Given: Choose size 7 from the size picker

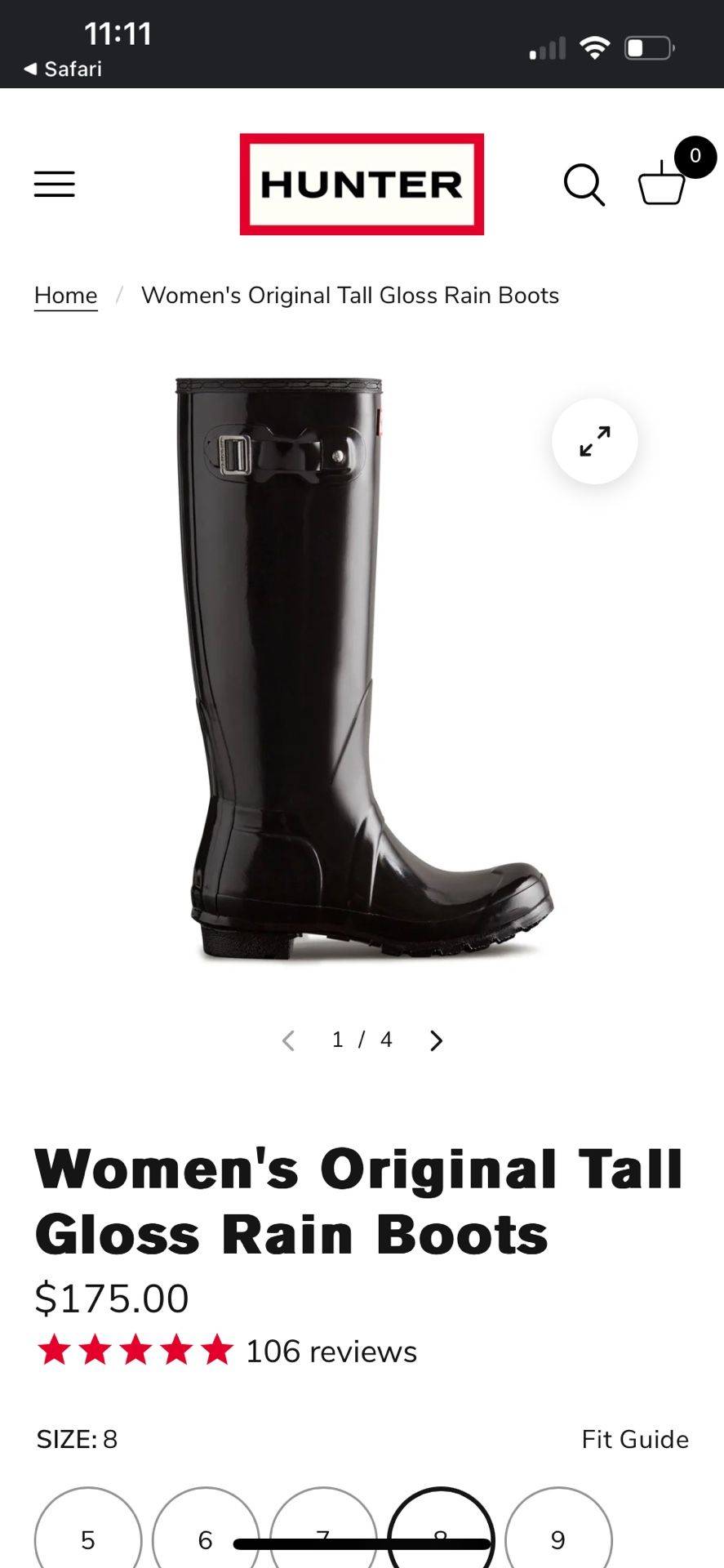Looking at the screenshot, I should (x=322, y=1539).
